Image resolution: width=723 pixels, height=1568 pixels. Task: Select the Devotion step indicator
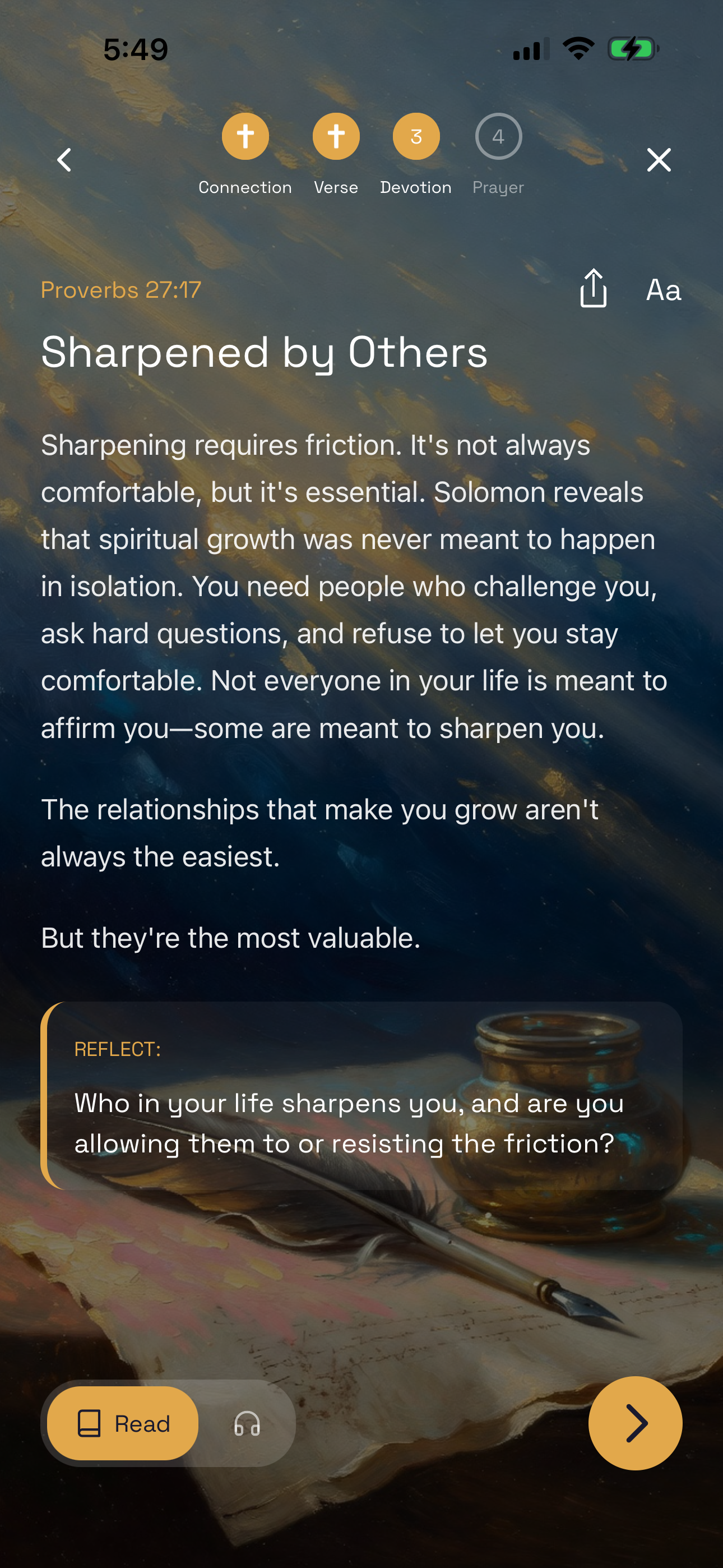[416, 136]
